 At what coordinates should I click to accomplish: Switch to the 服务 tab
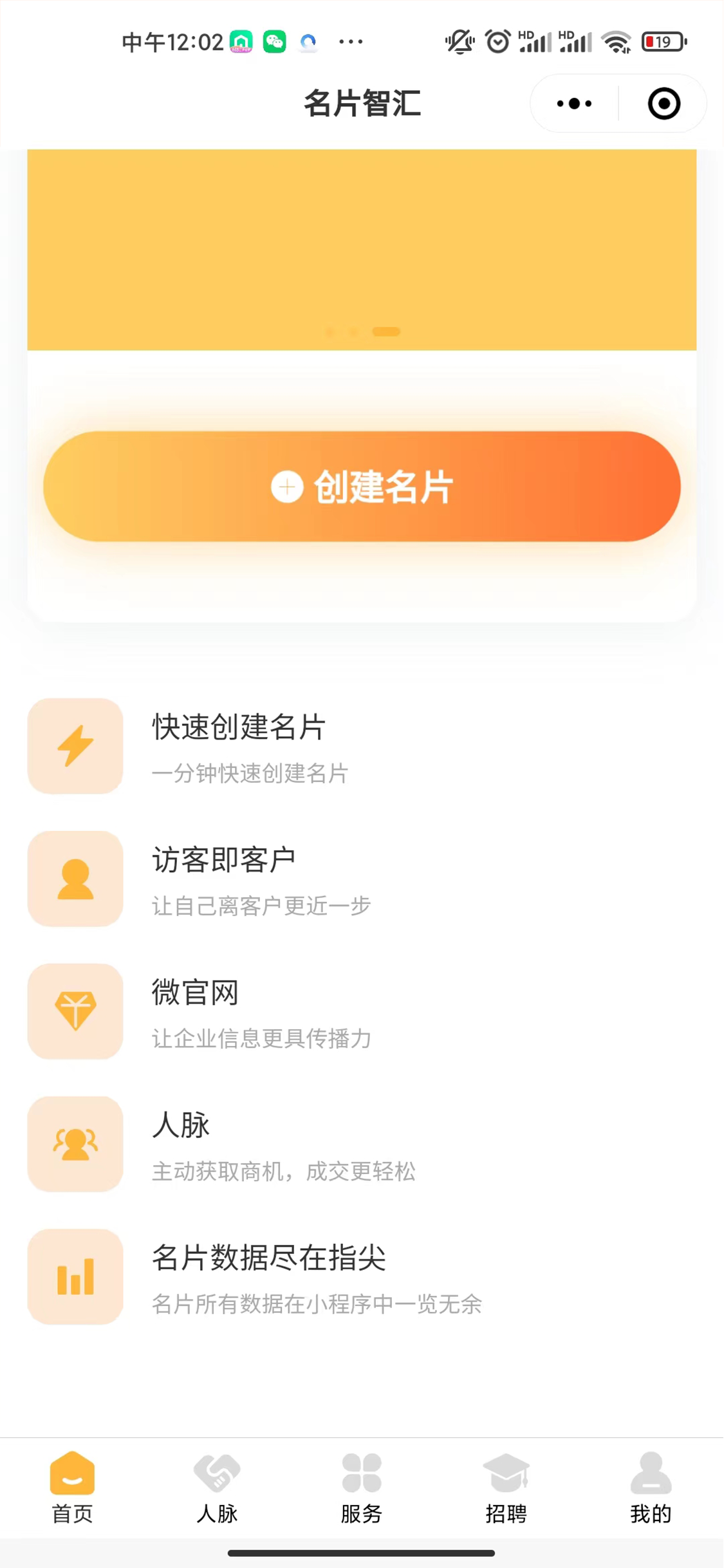pos(362,1488)
